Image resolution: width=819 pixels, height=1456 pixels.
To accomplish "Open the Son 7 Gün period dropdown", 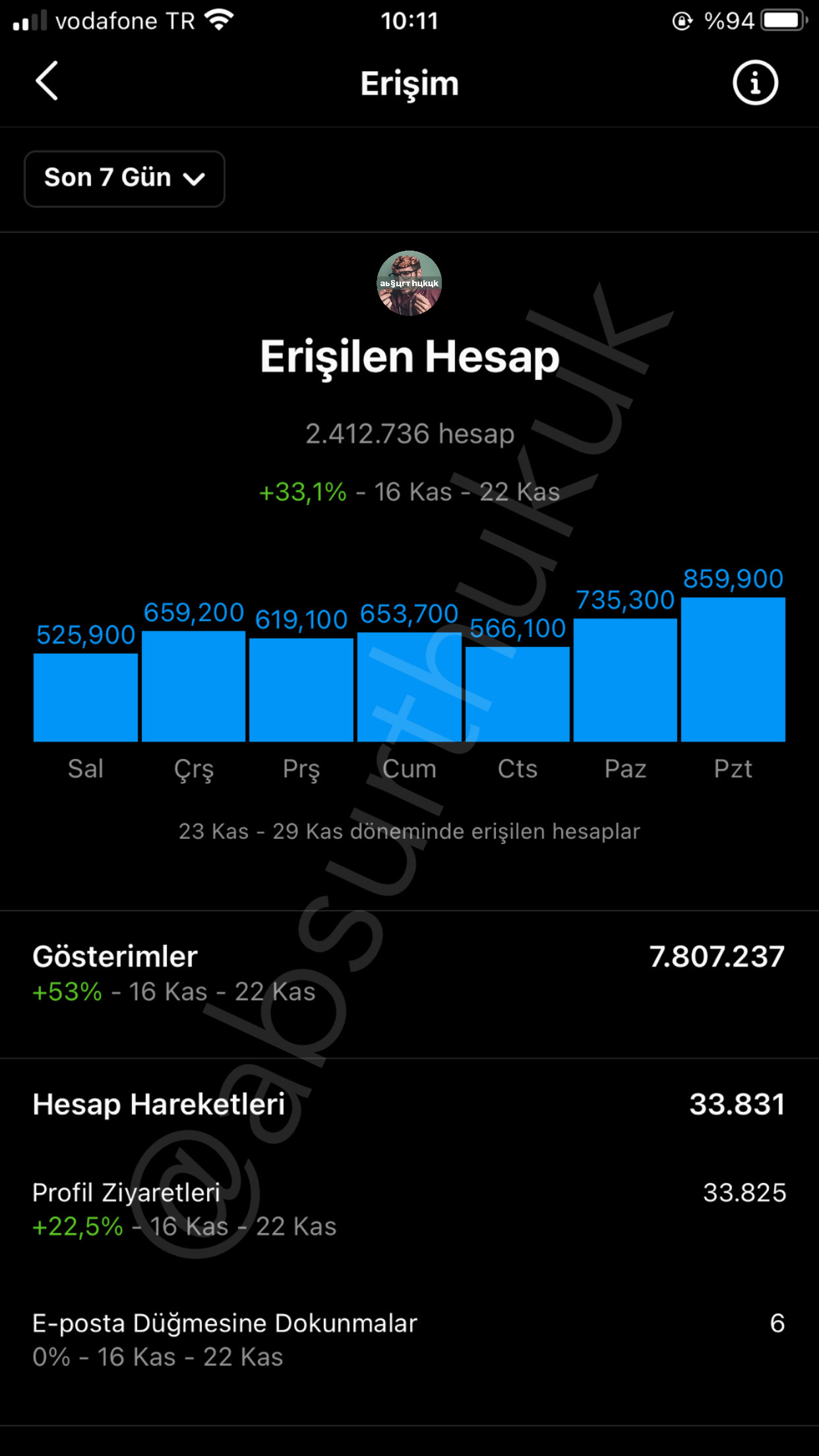I will tap(125, 179).
